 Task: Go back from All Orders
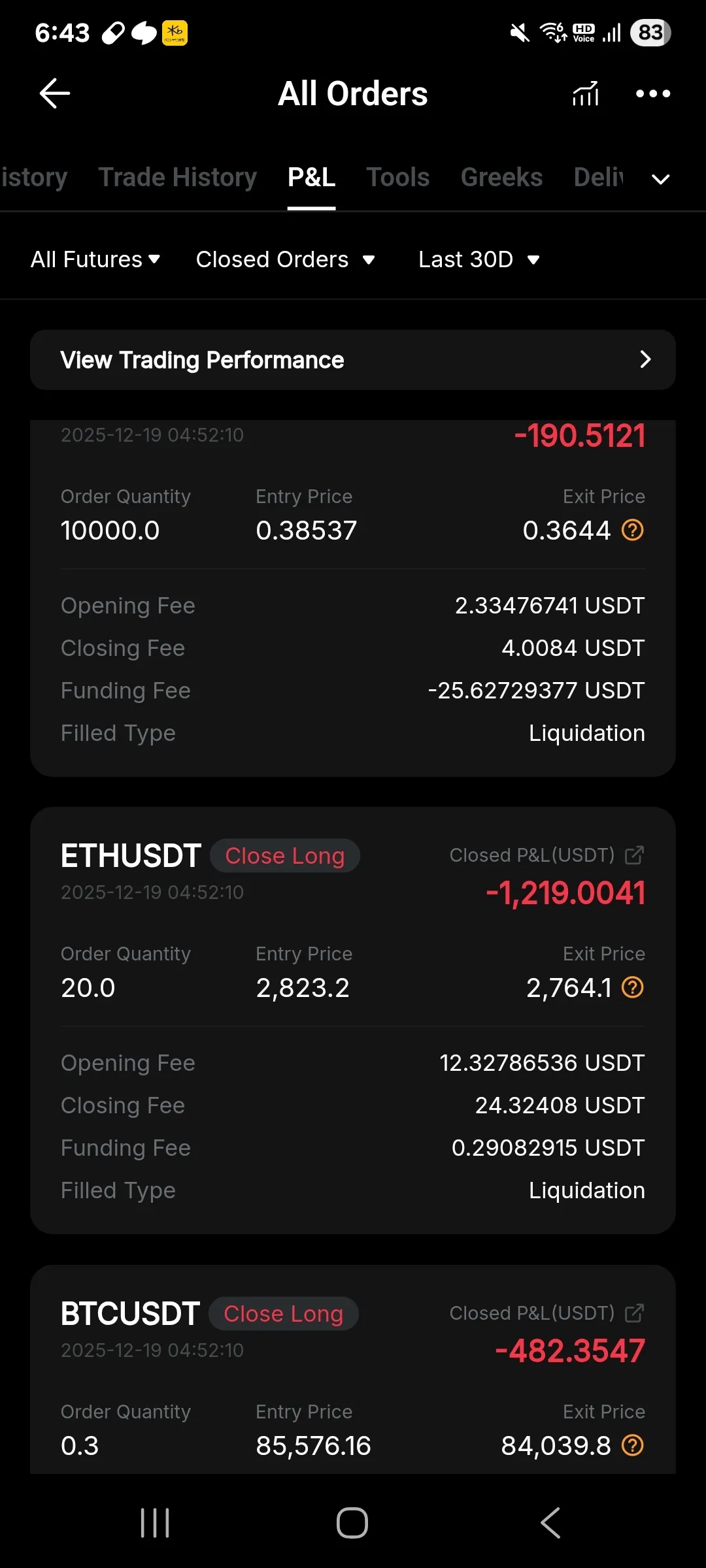click(x=55, y=93)
